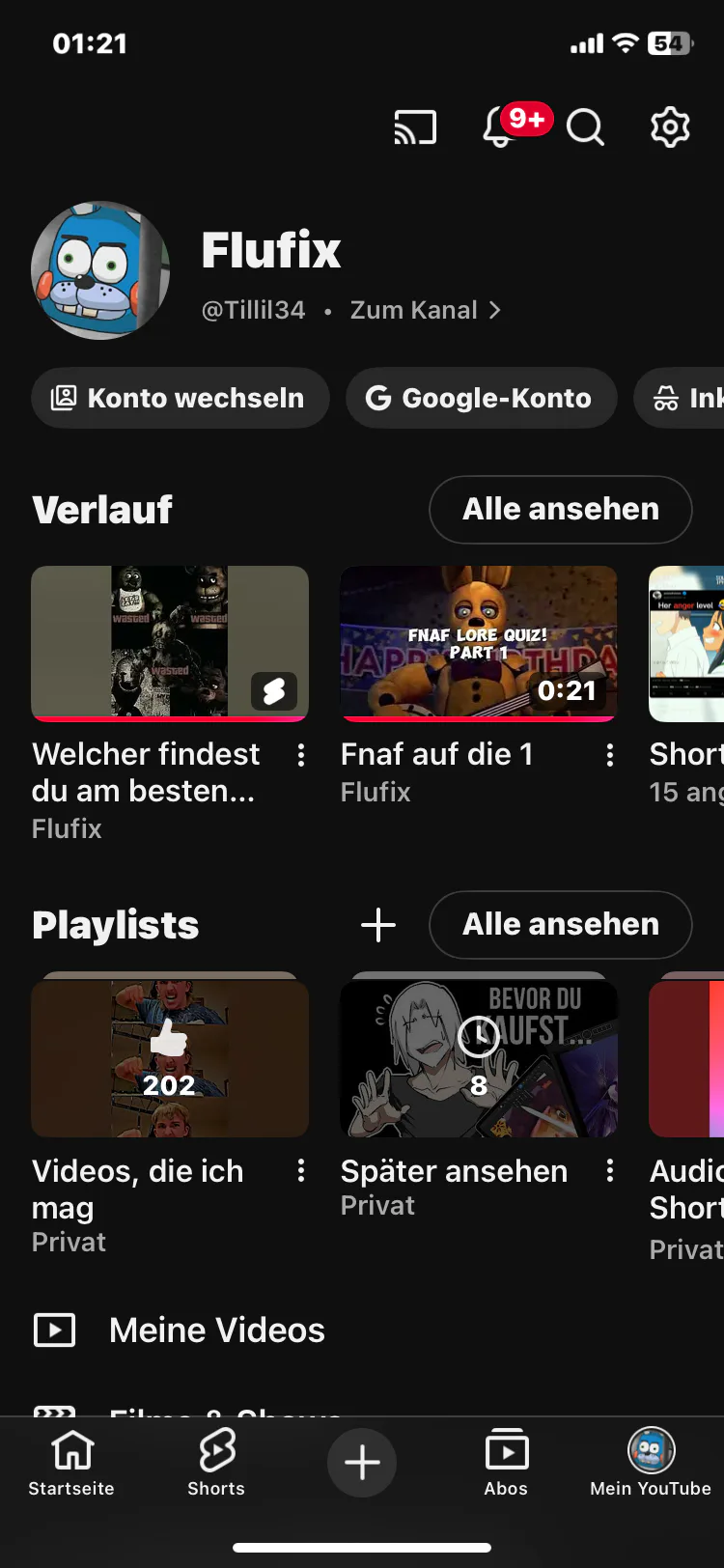This screenshot has height=1568, width=724.
Task: Open the notifications bell
Action: (500, 126)
